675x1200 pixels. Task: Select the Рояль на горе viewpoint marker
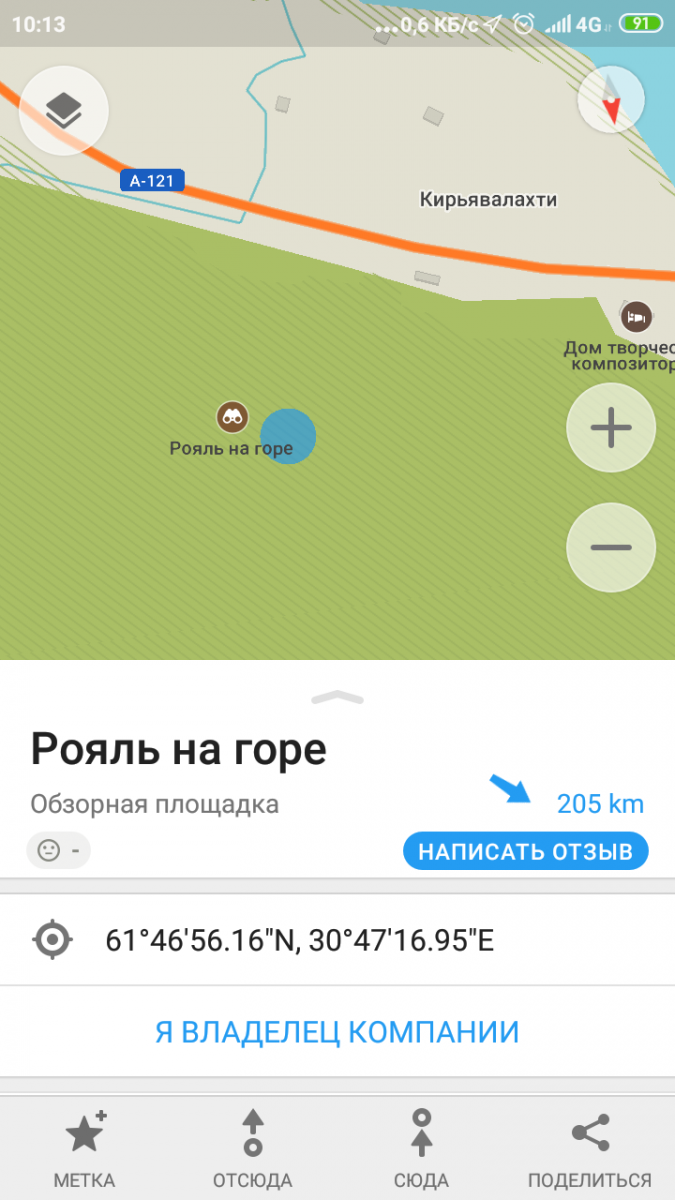[x=233, y=417]
